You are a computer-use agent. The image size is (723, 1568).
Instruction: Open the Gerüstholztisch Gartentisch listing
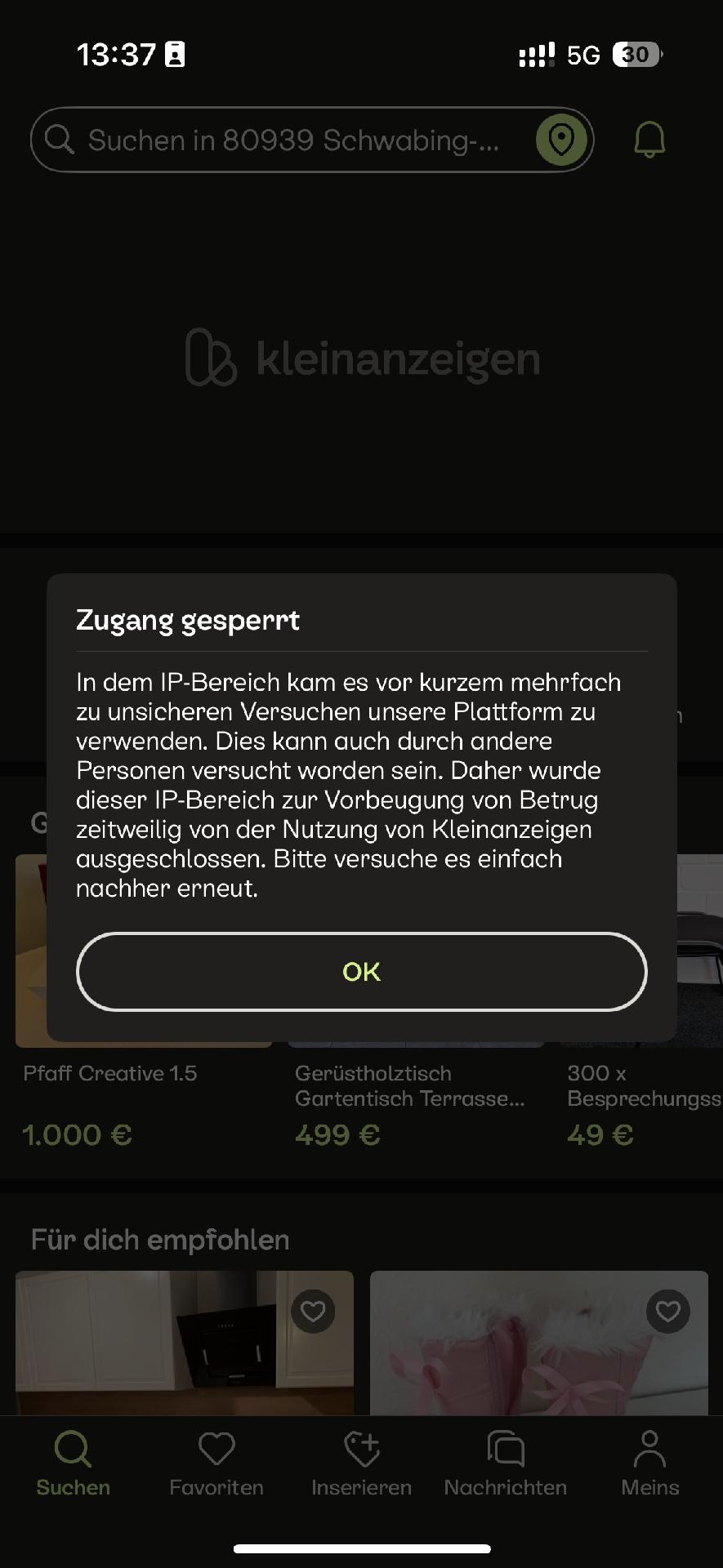click(x=410, y=1085)
